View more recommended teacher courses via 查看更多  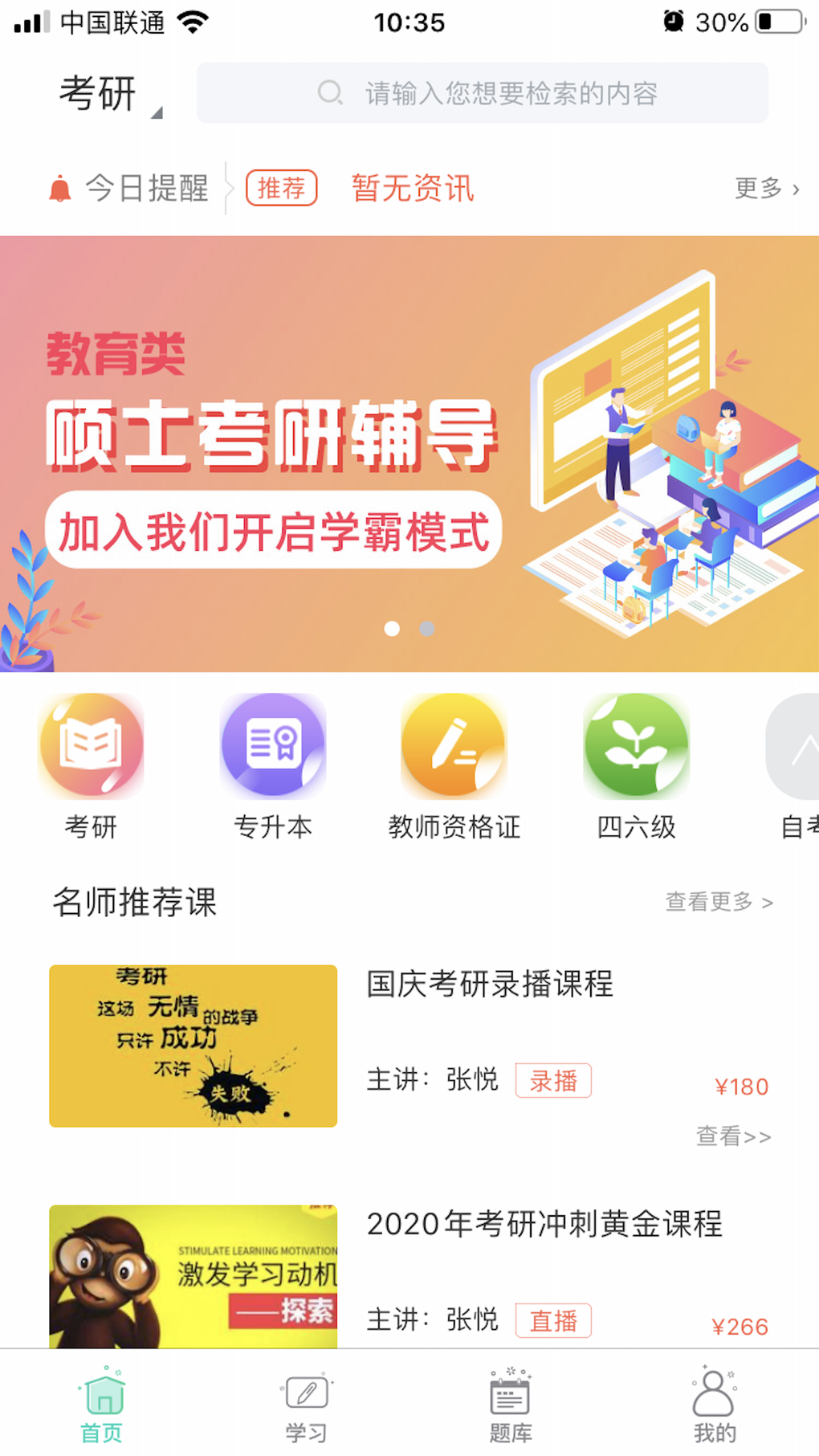(x=719, y=902)
